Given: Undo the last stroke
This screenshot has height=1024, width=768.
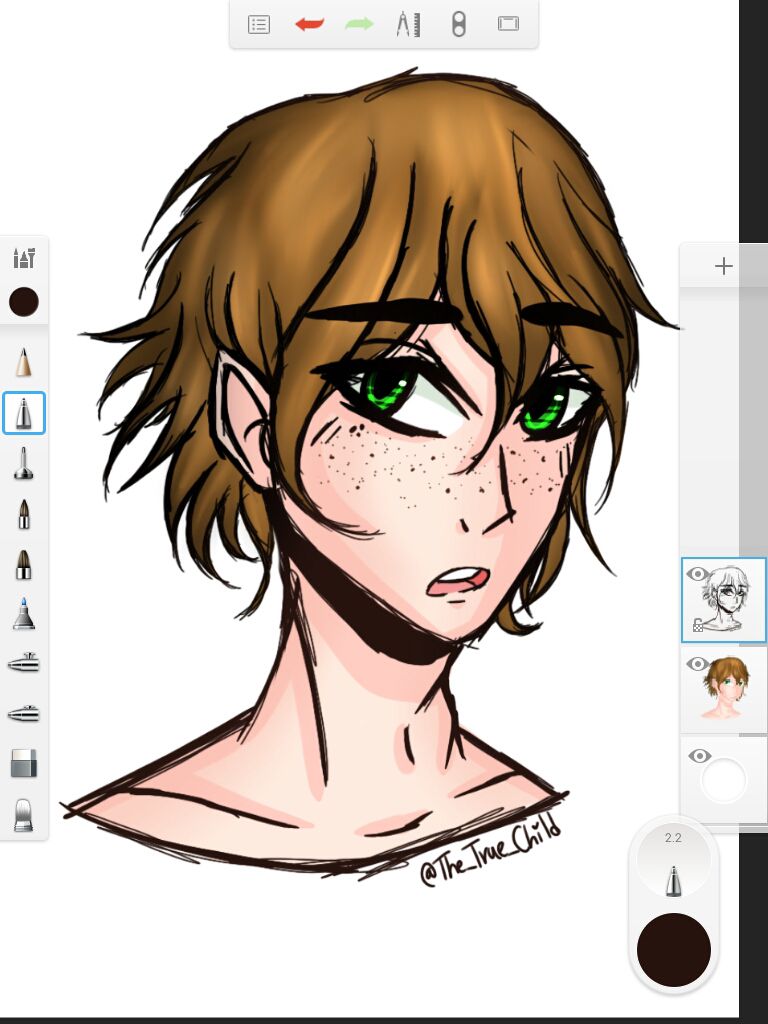Looking at the screenshot, I should tap(309, 24).
